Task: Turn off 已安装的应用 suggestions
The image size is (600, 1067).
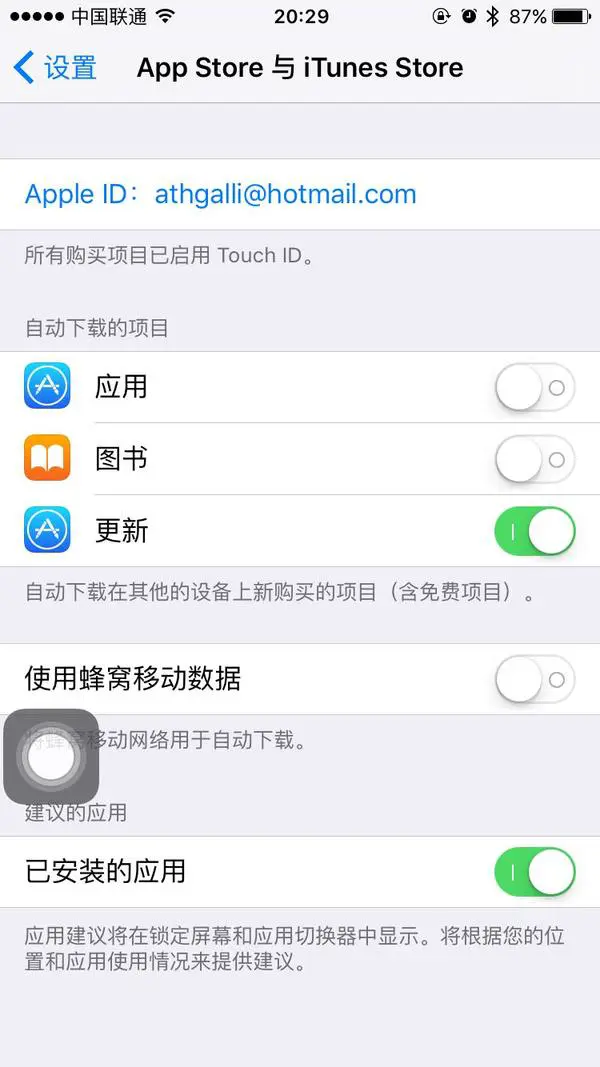Action: pos(535,872)
